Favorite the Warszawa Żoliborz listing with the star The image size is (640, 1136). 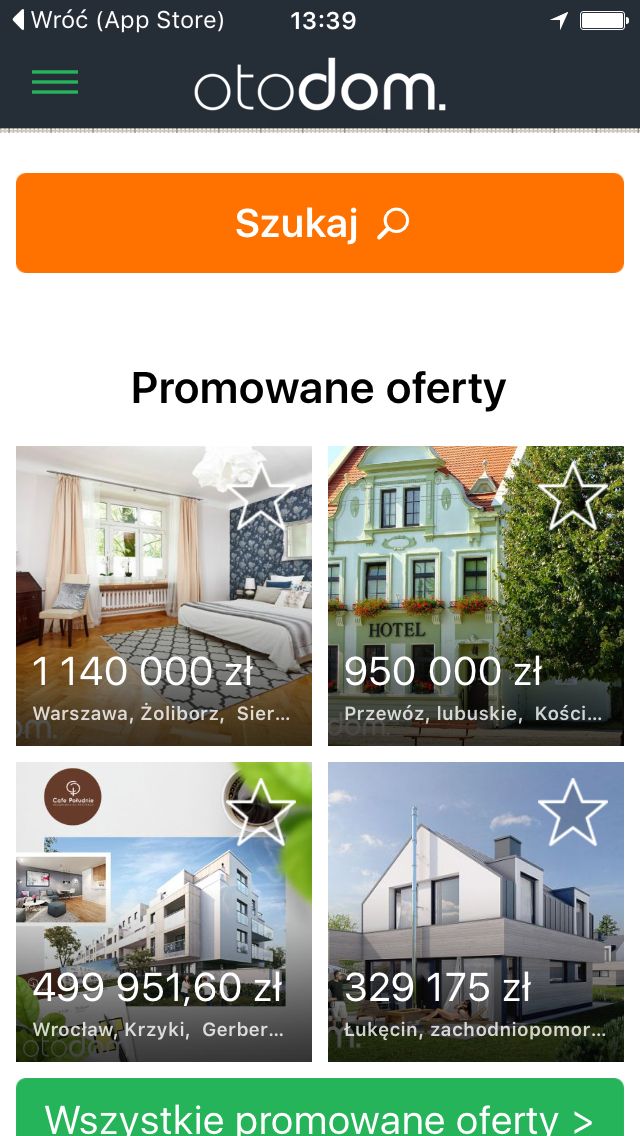point(261,496)
